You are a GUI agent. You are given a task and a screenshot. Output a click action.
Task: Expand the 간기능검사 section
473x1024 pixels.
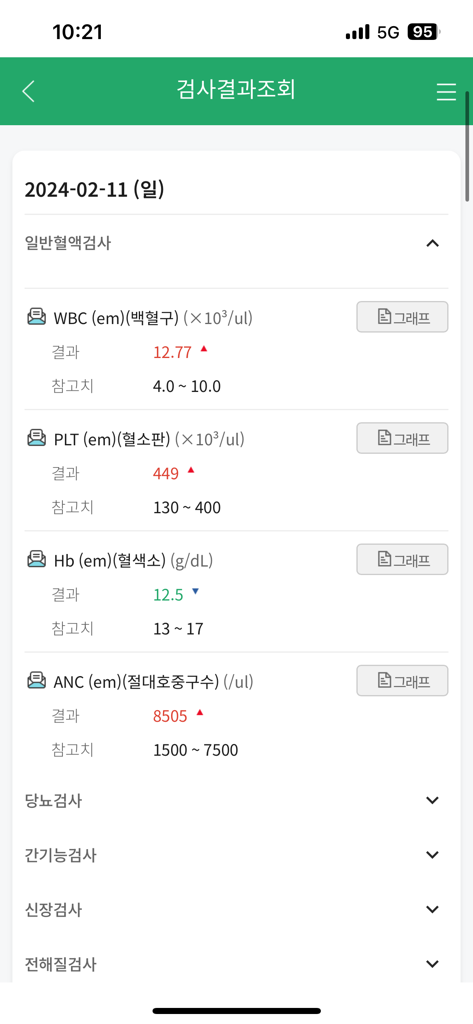coord(236,855)
